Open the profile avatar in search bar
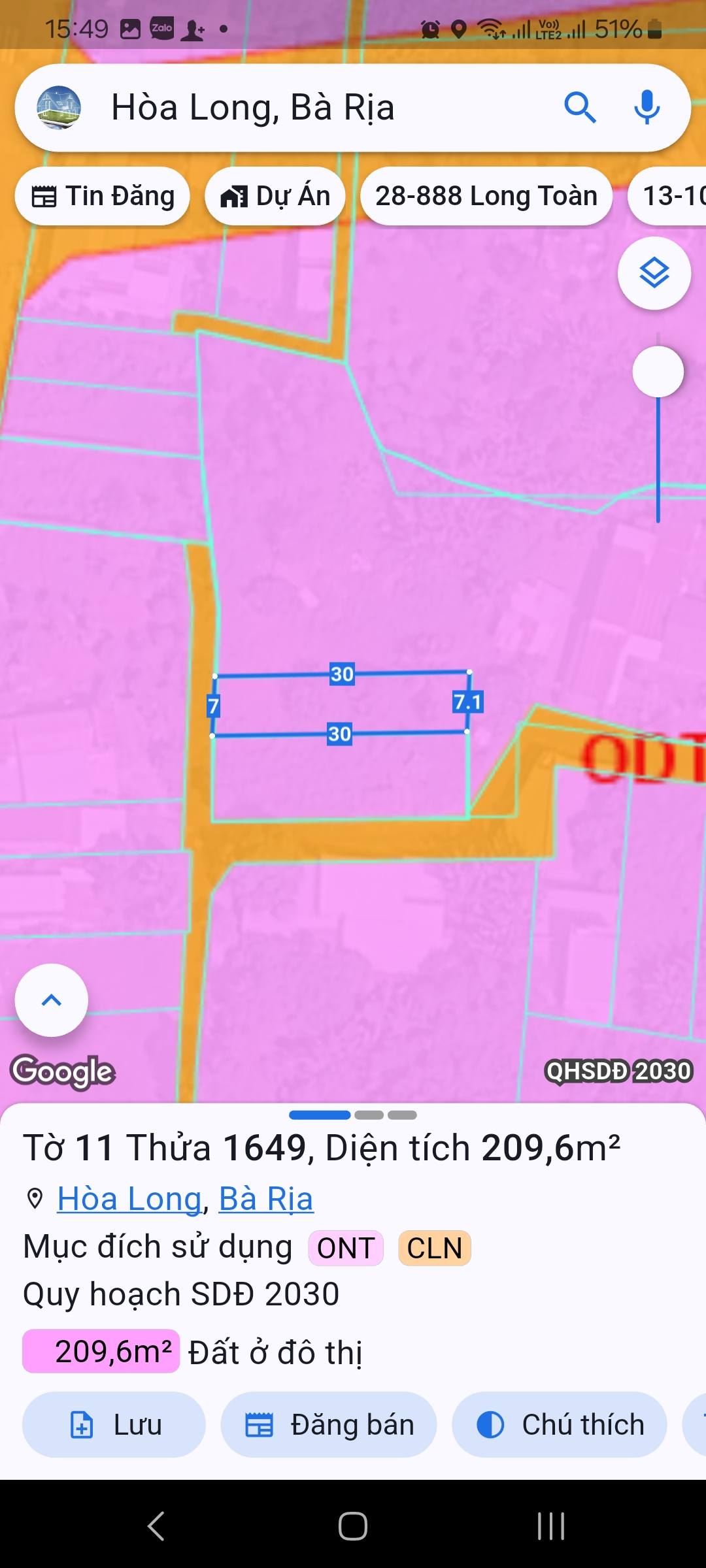Image resolution: width=706 pixels, height=1568 pixels. click(59, 108)
